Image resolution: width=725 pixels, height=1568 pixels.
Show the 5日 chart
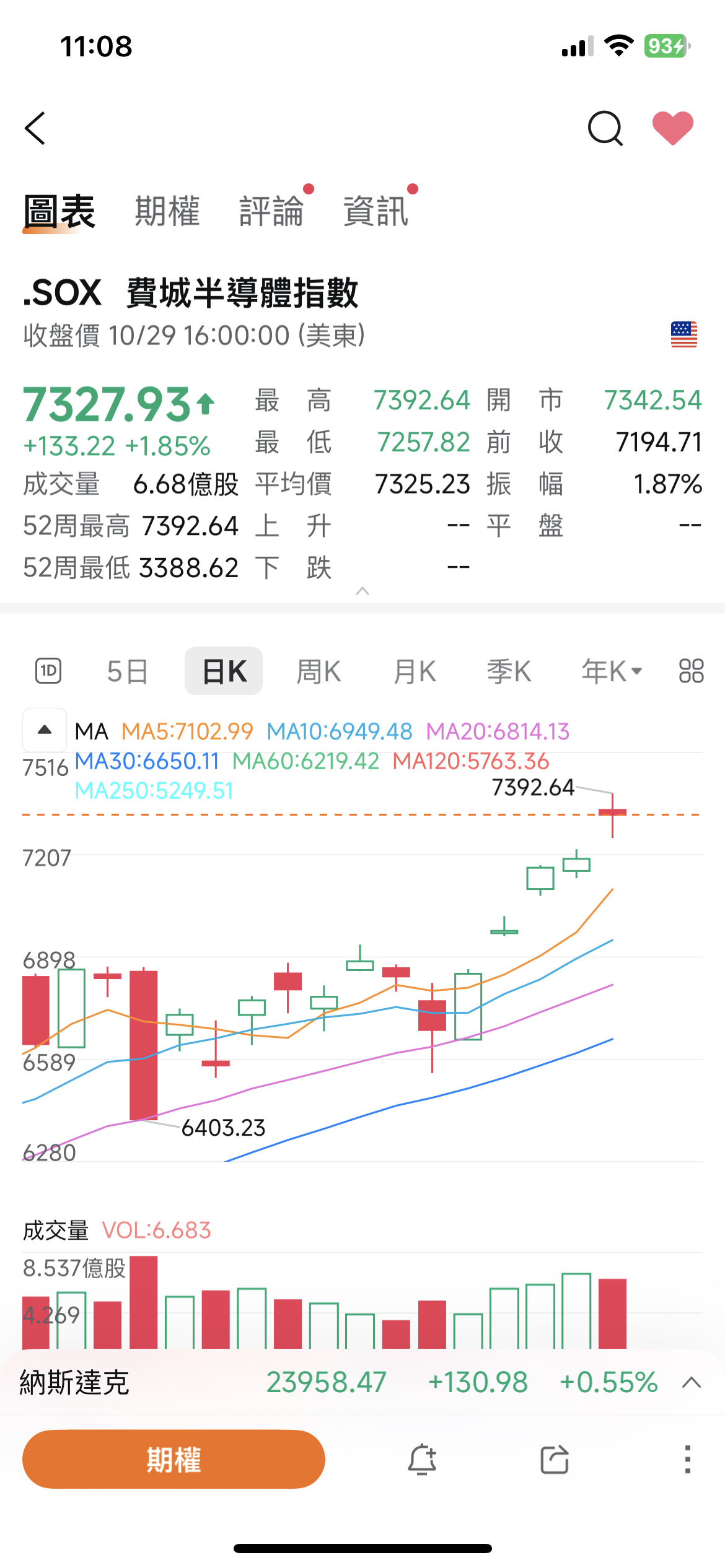[127, 671]
